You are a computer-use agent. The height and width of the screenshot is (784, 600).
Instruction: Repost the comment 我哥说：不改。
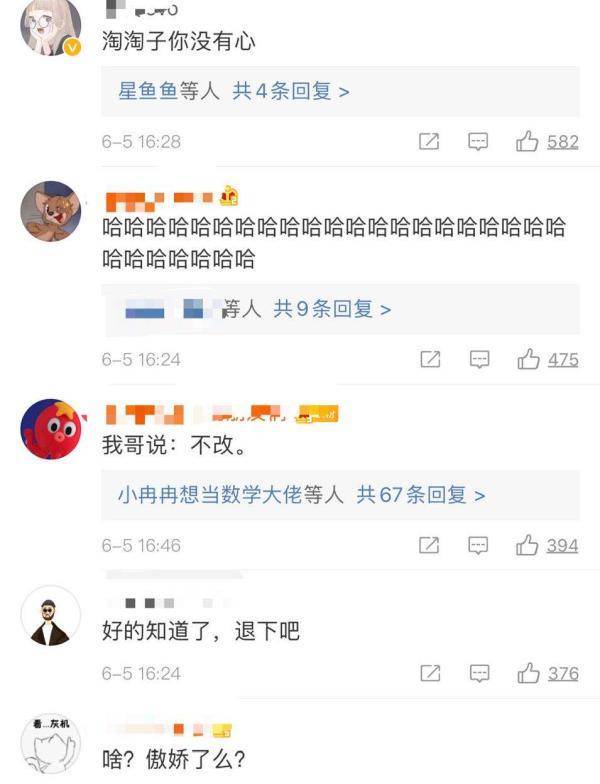click(429, 545)
